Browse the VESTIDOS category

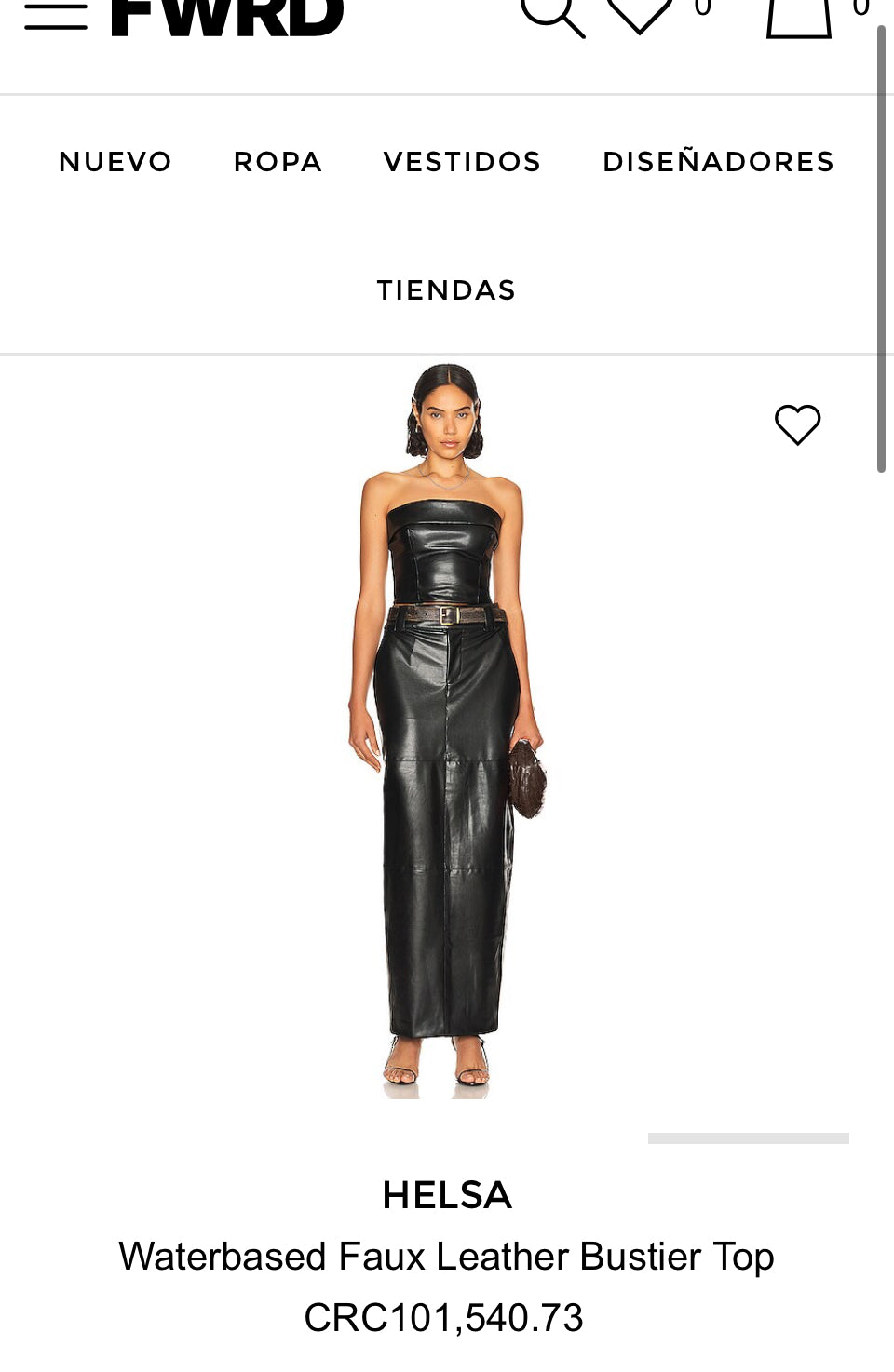(x=462, y=162)
